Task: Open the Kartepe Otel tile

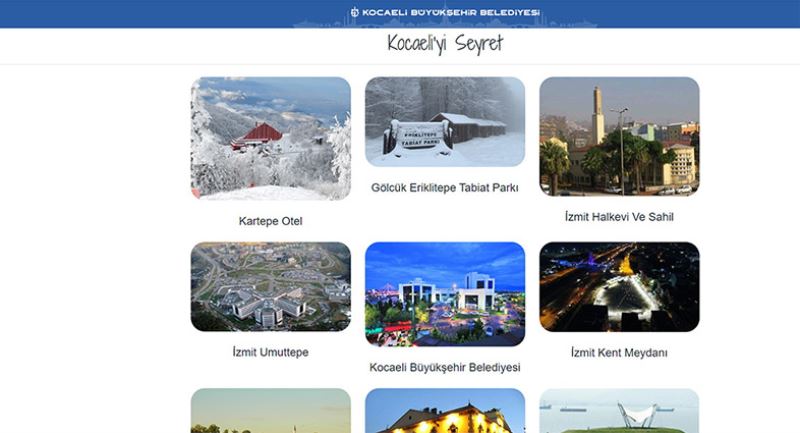Action: pyautogui.click(x=271, y=138)
